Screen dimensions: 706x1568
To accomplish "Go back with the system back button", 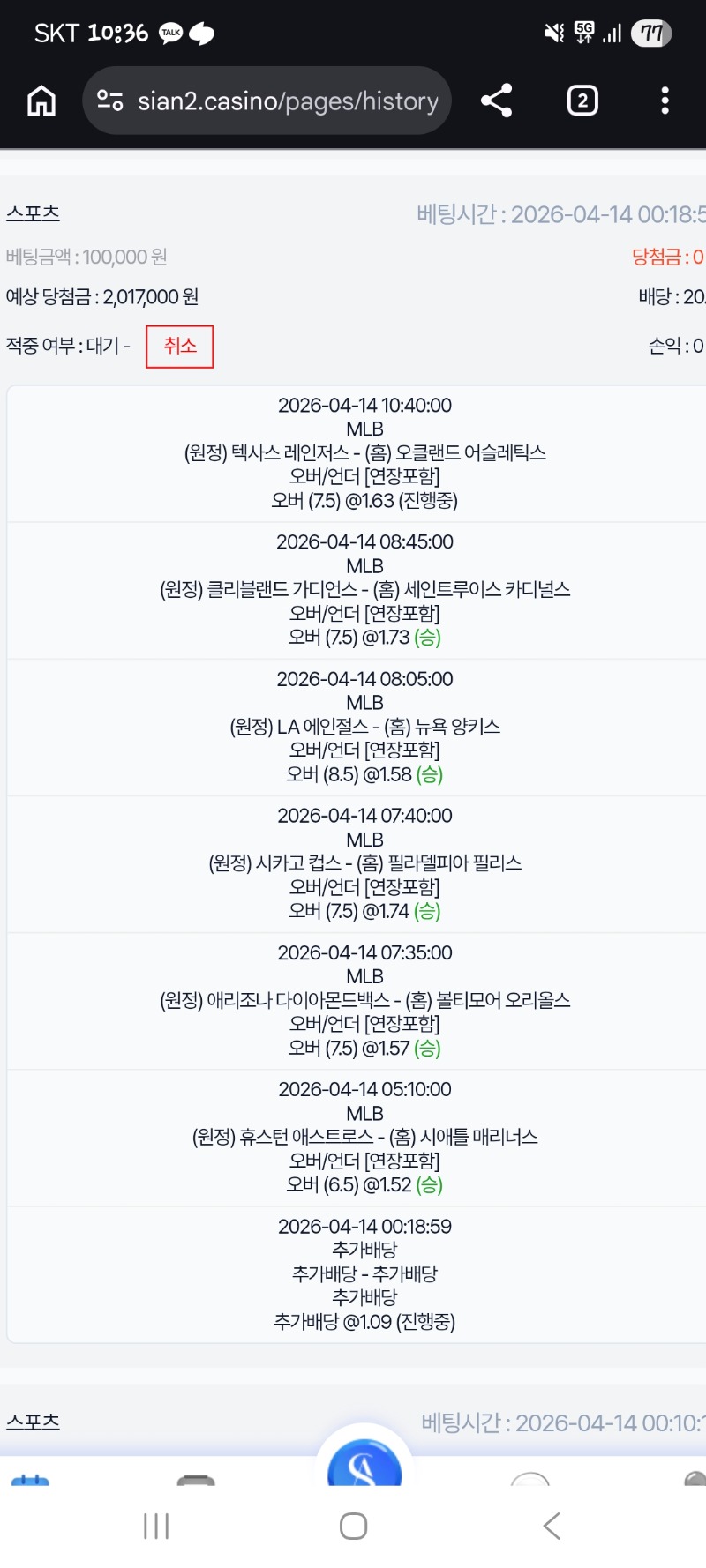I will (x=552, y=1526).
